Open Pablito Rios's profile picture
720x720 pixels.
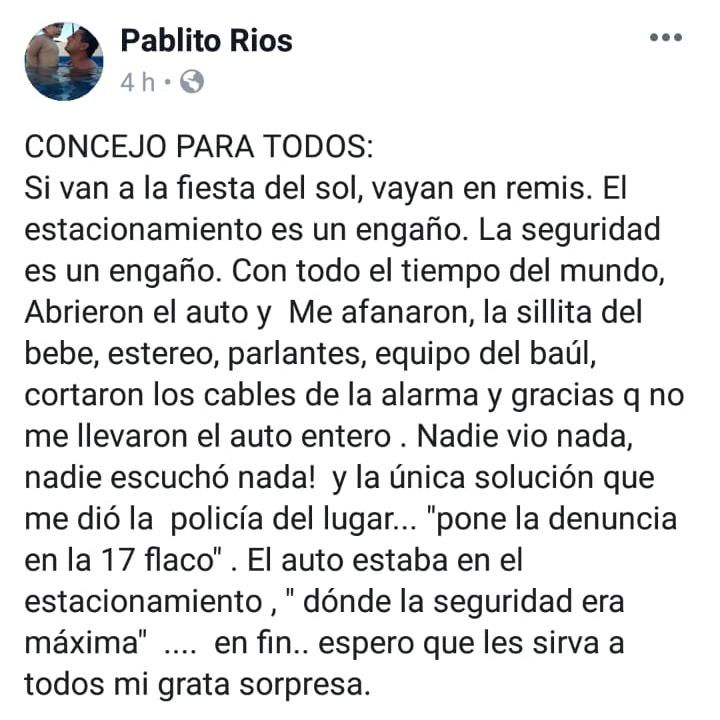point(64,62)
